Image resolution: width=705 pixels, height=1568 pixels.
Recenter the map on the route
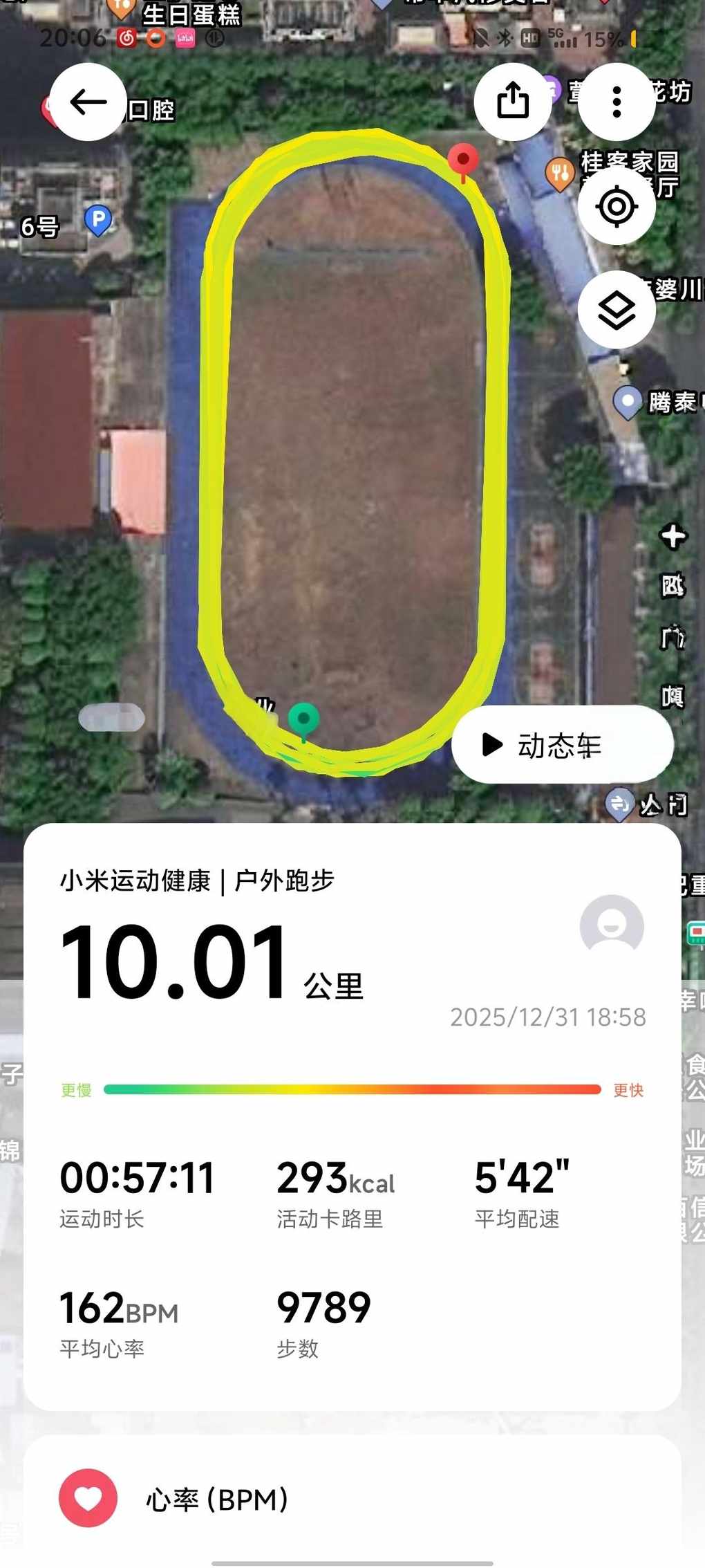617,206
